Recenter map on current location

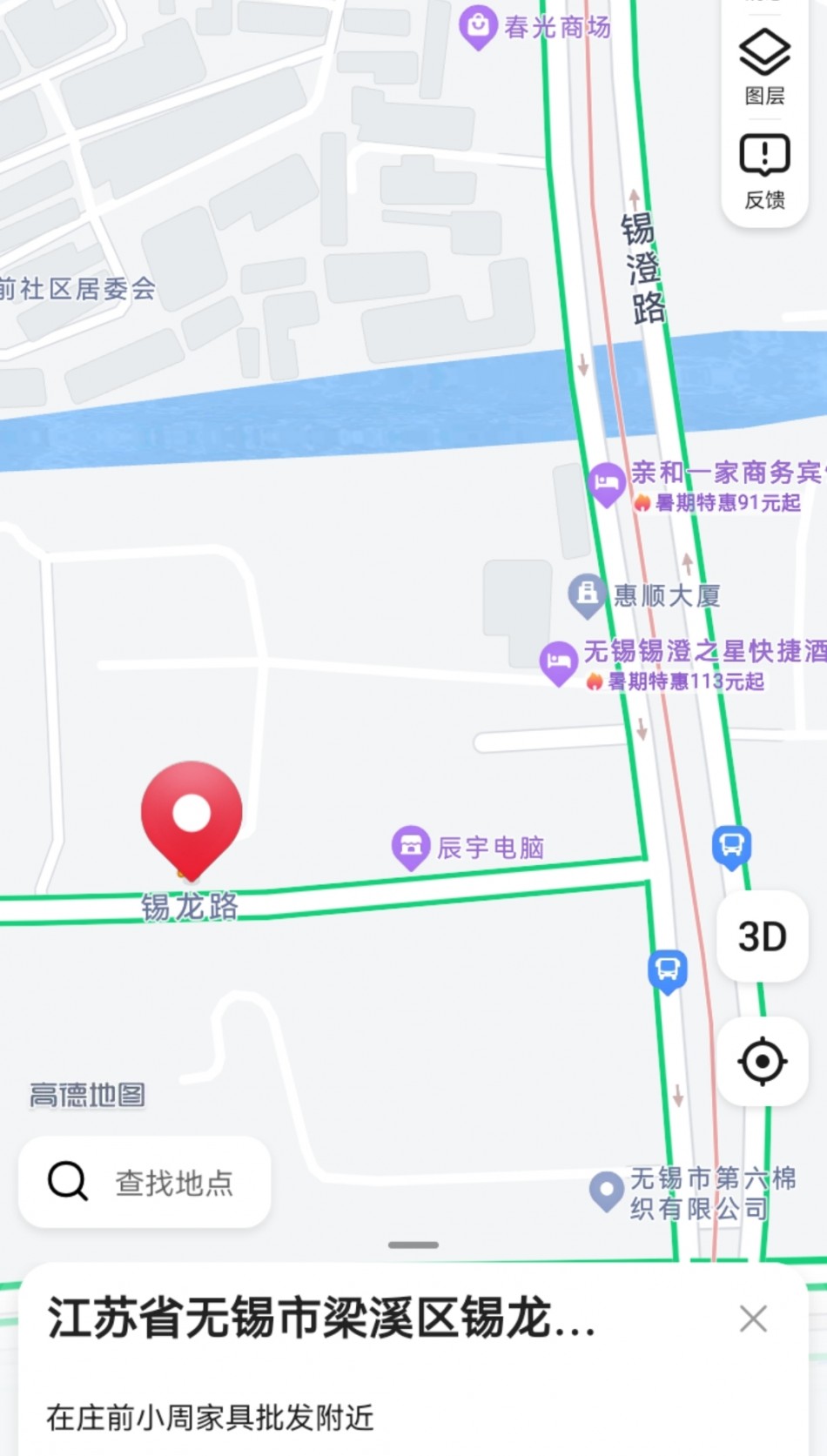click(762, 1061)
